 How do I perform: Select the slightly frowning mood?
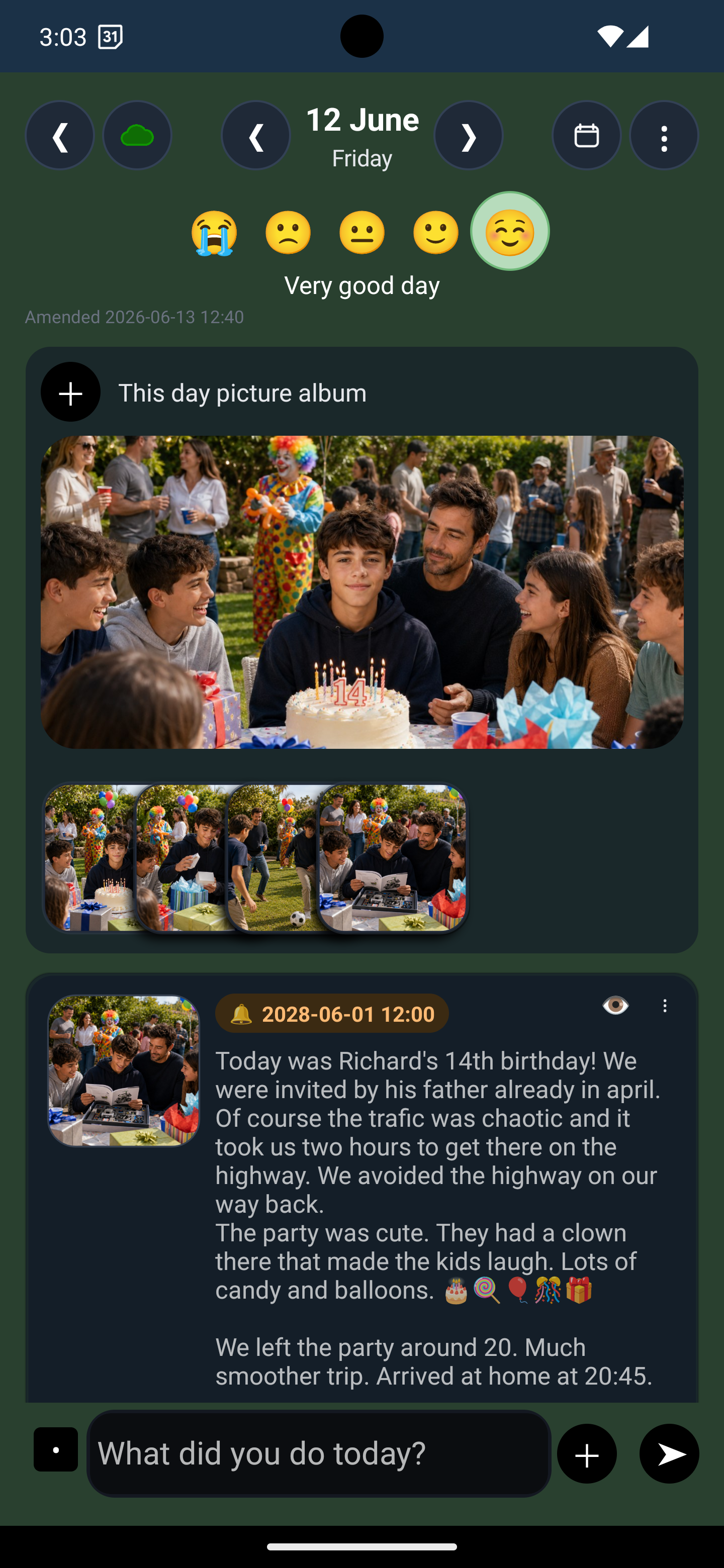[288, 233]
